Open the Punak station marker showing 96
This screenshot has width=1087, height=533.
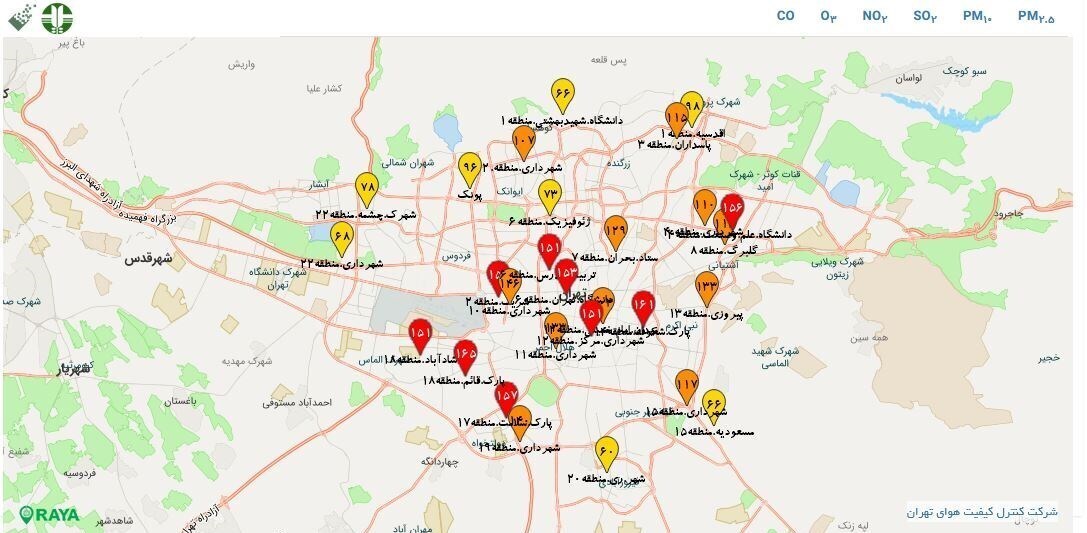[x=470, y=168]
